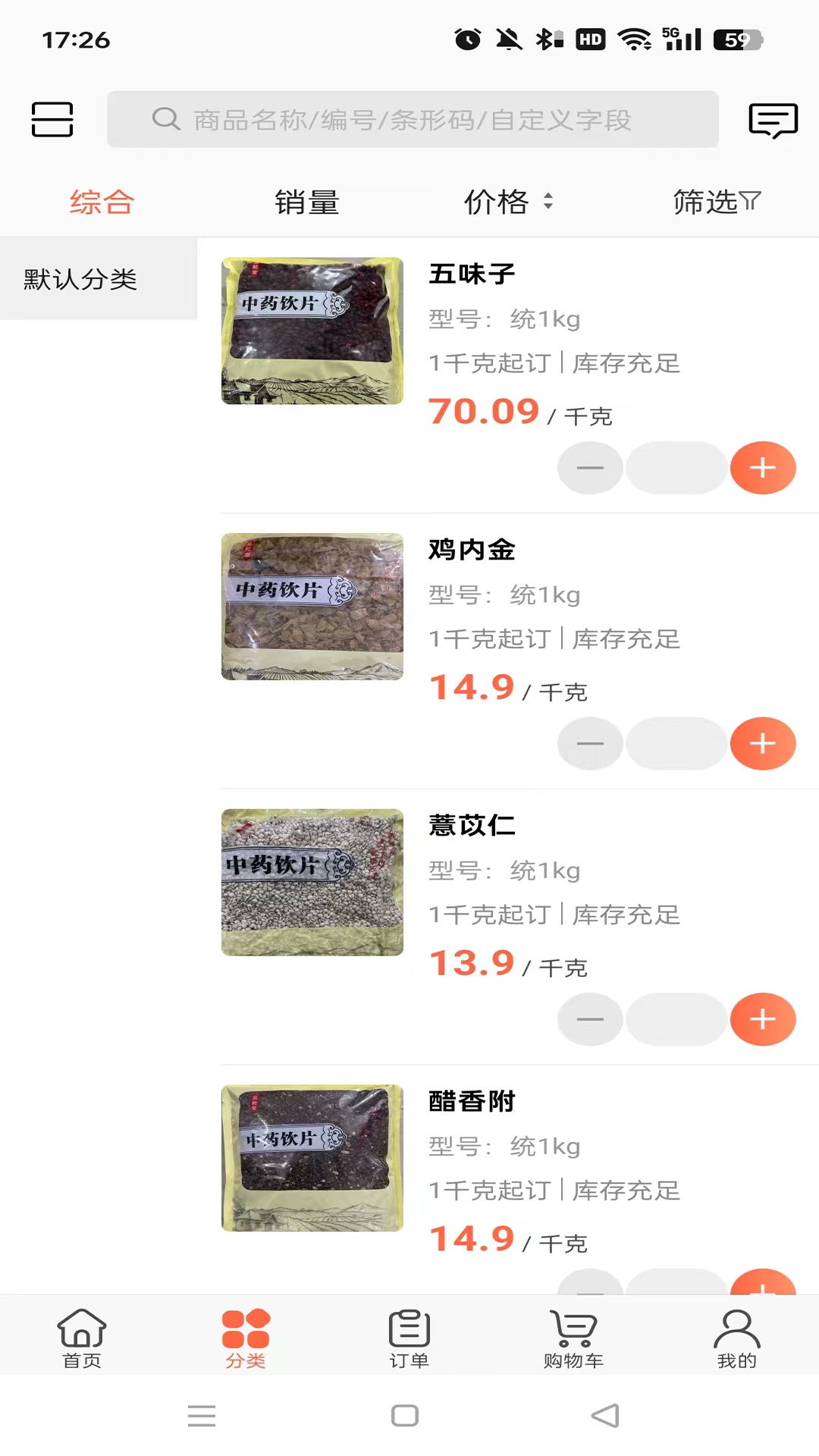Tap plus button for 薏苡仁
This screenshot has height=1456, width=819.
tap(763, 1020)
